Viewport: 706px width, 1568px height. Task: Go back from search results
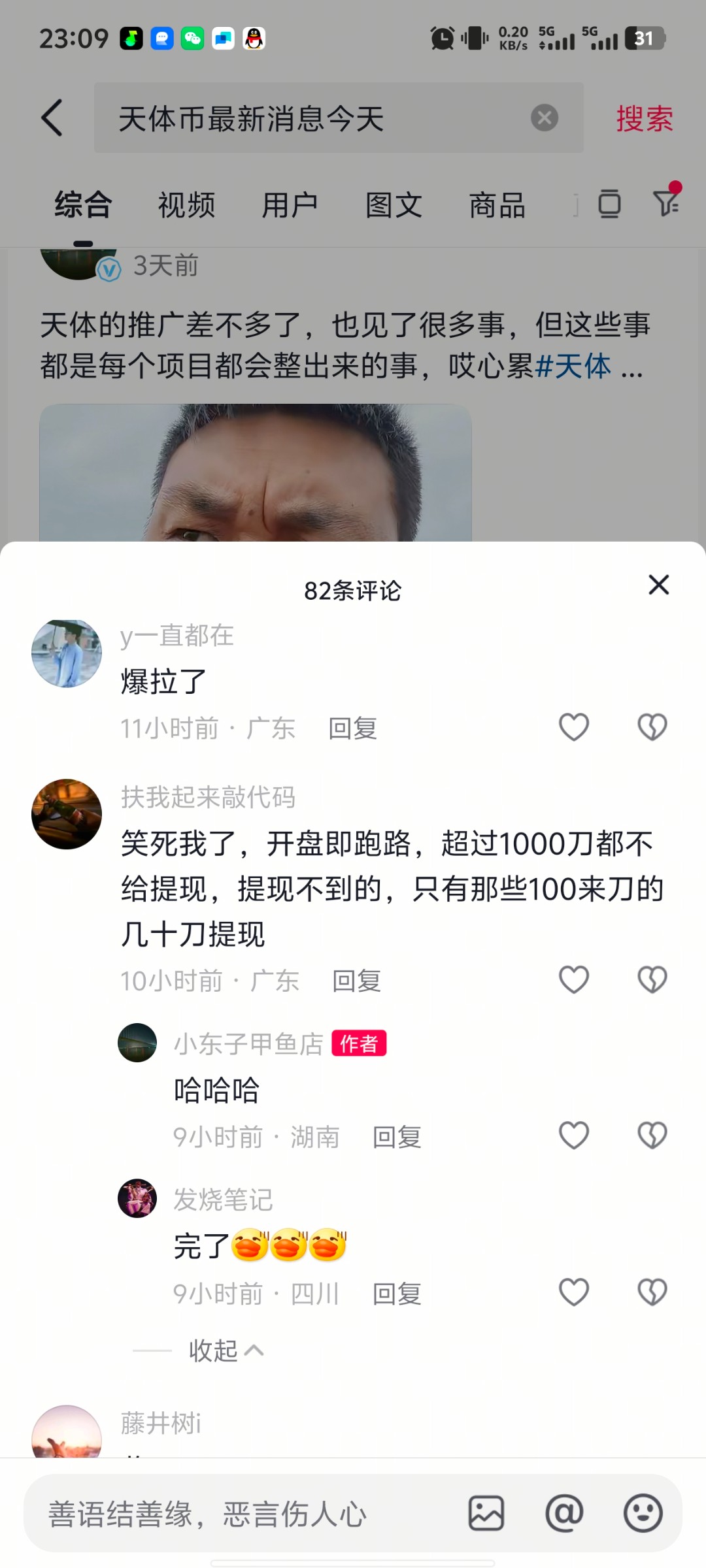pyautogui.click(x=52, y=118)
